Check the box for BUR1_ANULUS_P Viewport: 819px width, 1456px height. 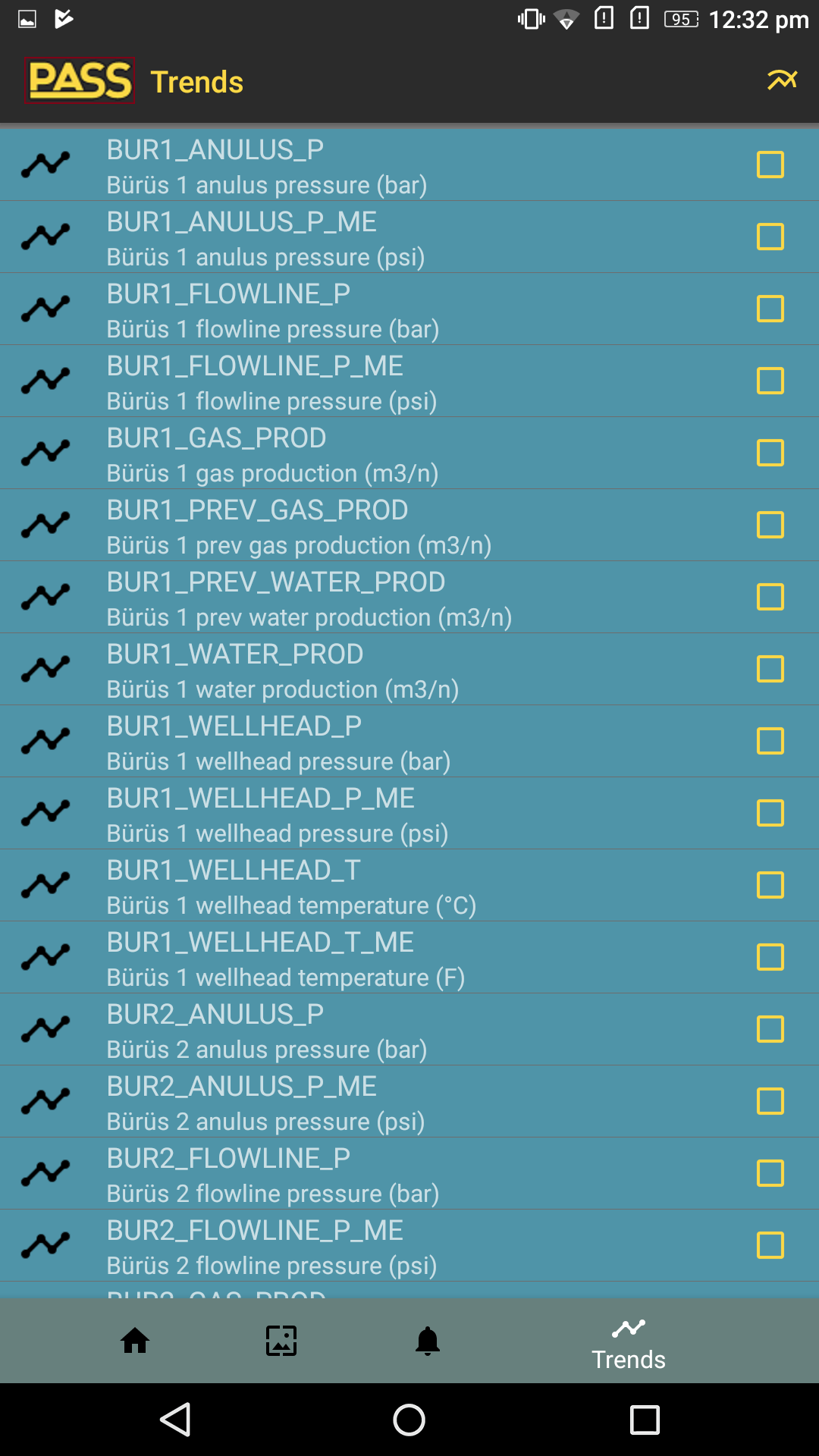point(770,165)
